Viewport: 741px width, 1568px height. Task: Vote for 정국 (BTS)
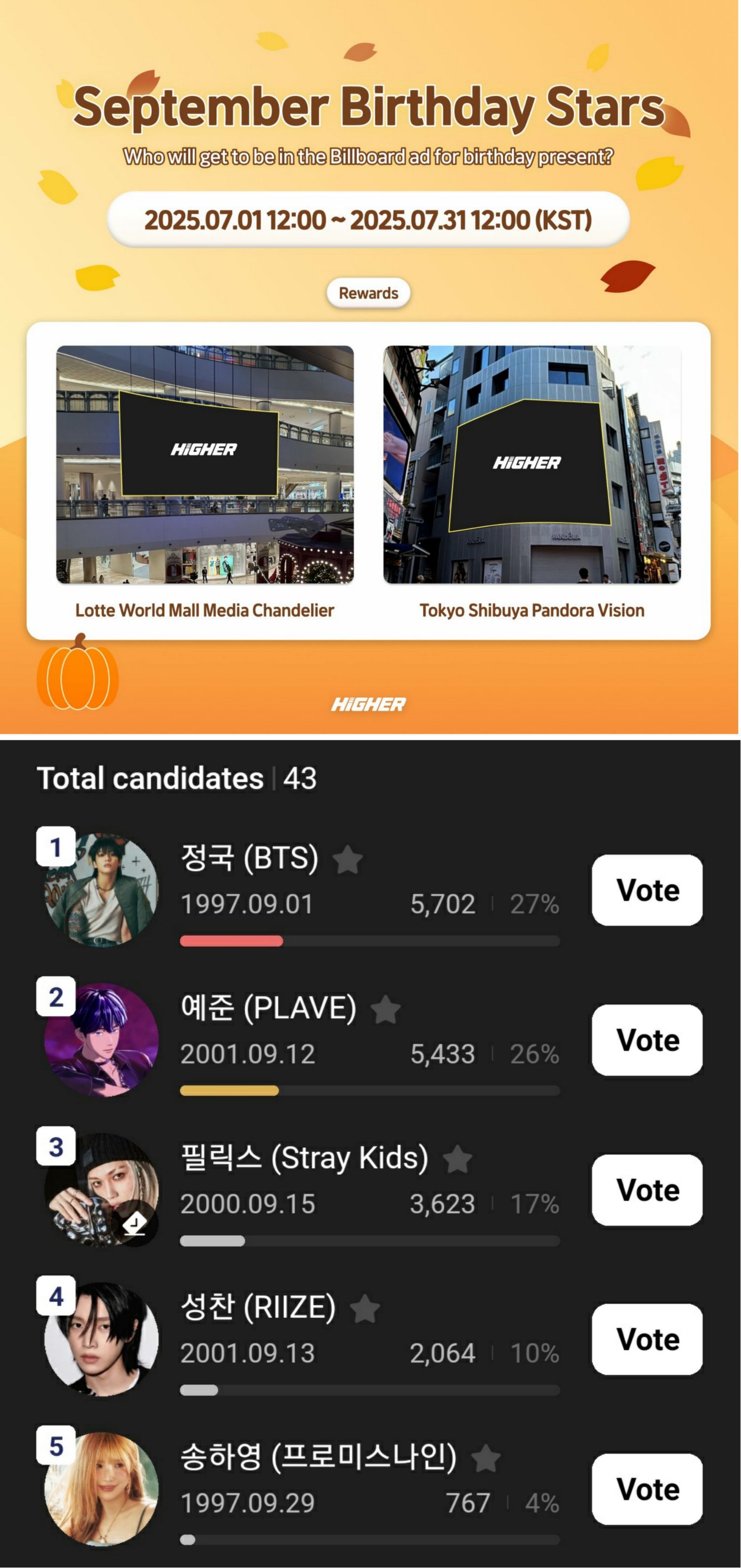(x=647, y=890)
